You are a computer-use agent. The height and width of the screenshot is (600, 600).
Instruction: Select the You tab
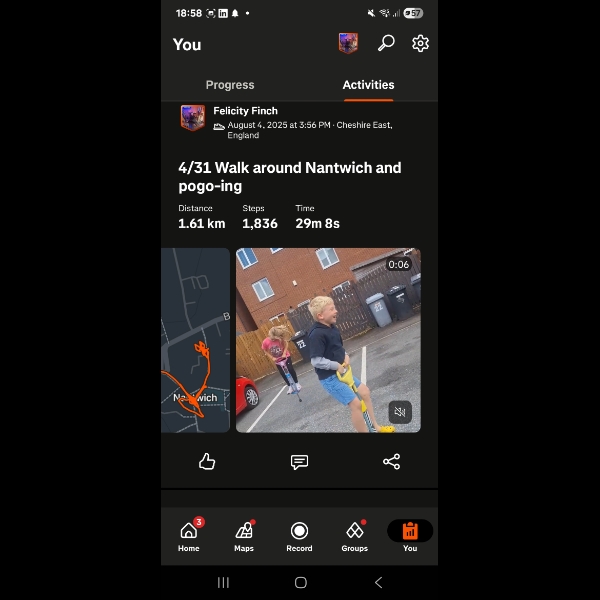pos(410,535)
